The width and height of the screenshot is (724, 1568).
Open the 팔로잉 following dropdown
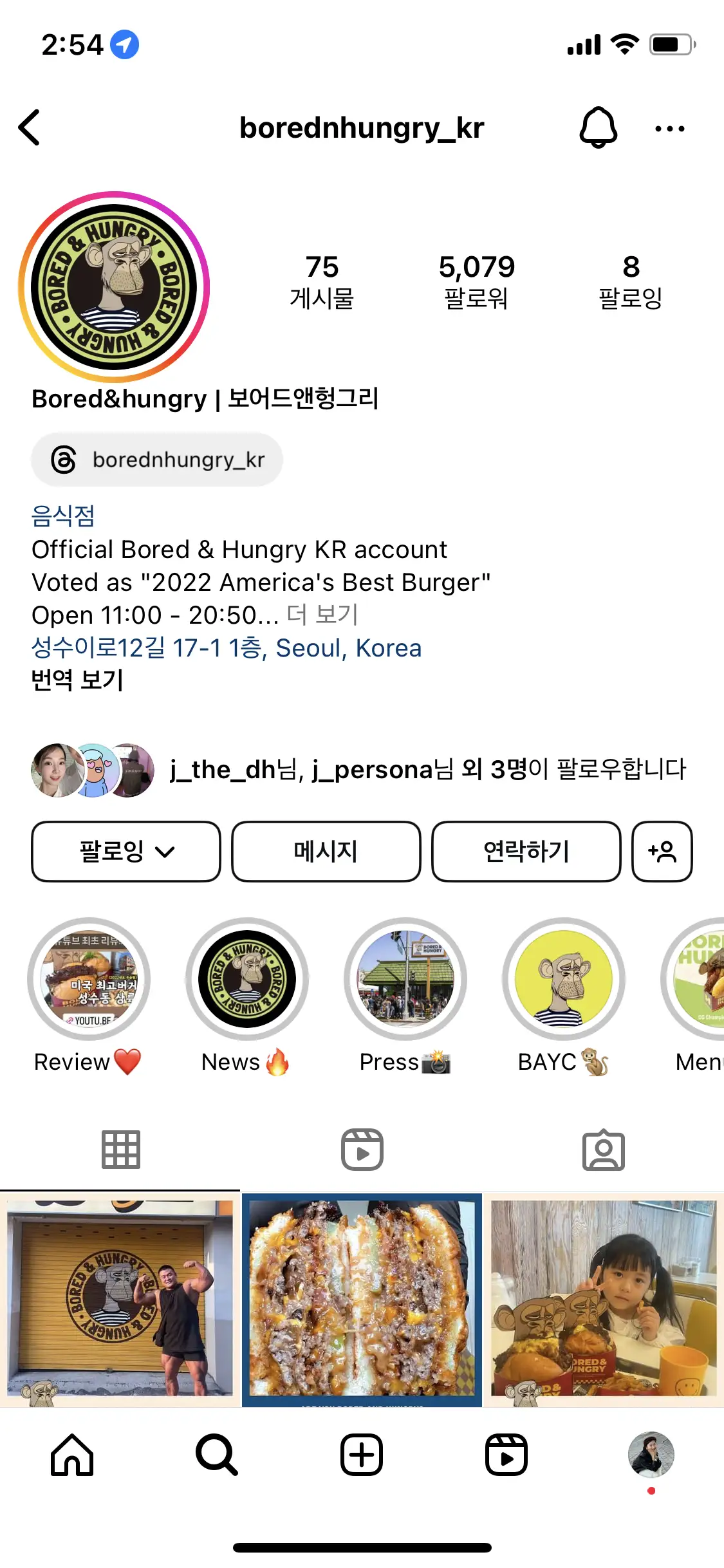click(x=126, y=851)
